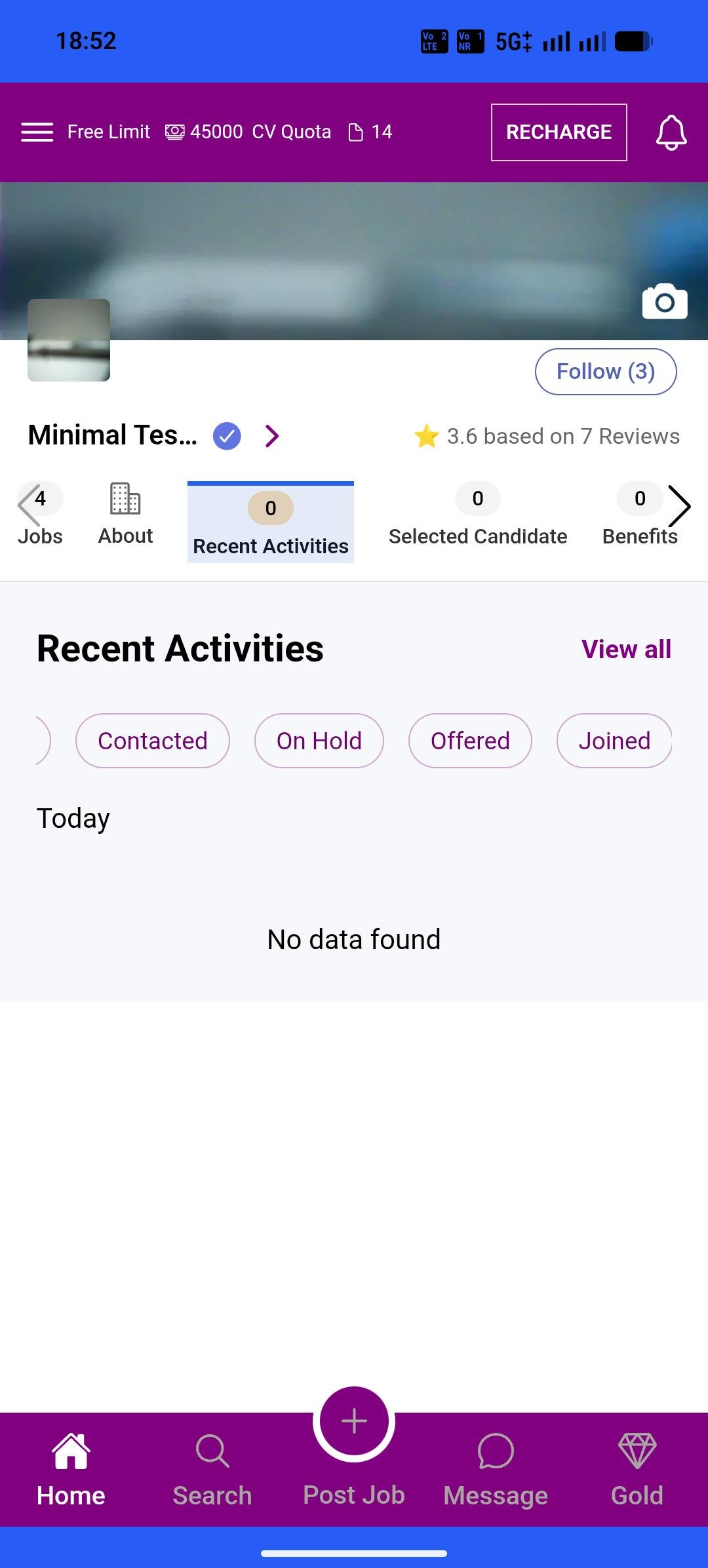
Task: Open the notifications bell
Action: 671,132
